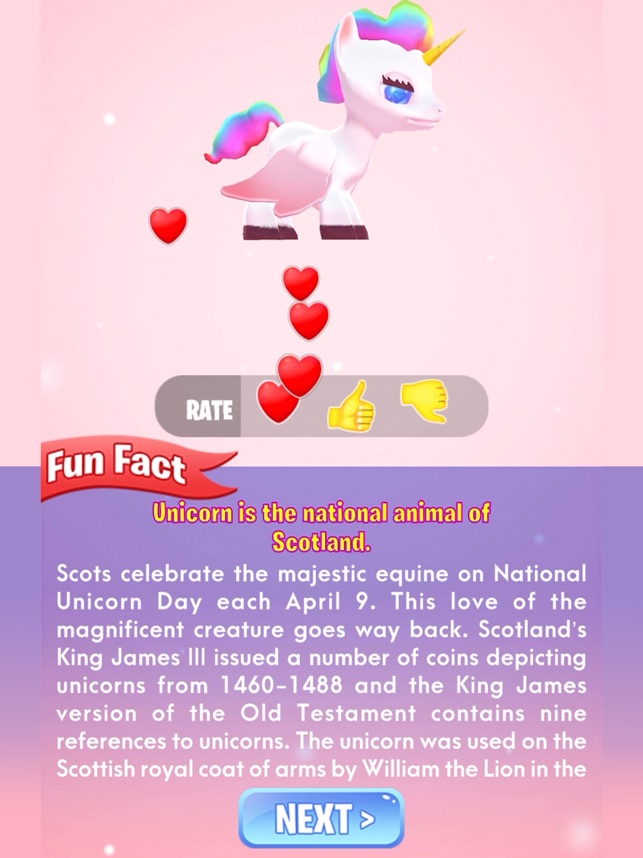Image resolution: width=643 pixels, height=858 pixels.
Task: Give the unicorn a thumbs down
Action: (425, 403)
